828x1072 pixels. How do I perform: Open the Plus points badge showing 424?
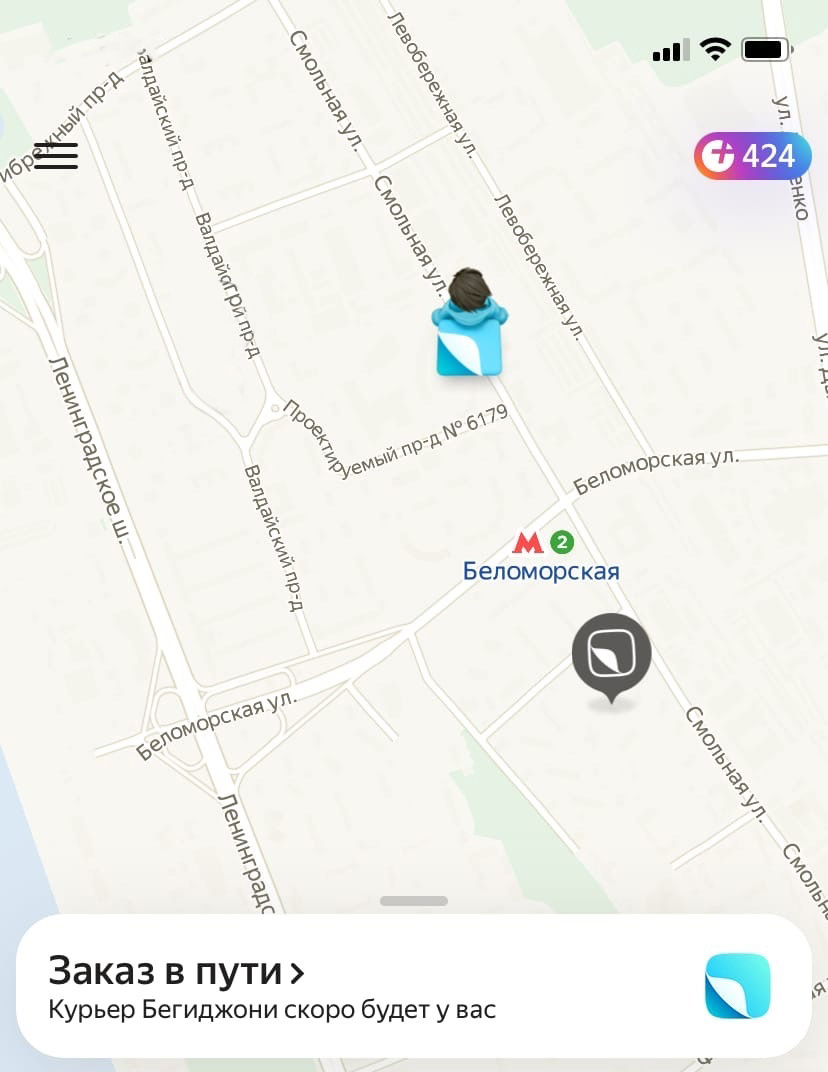(752, 156)
